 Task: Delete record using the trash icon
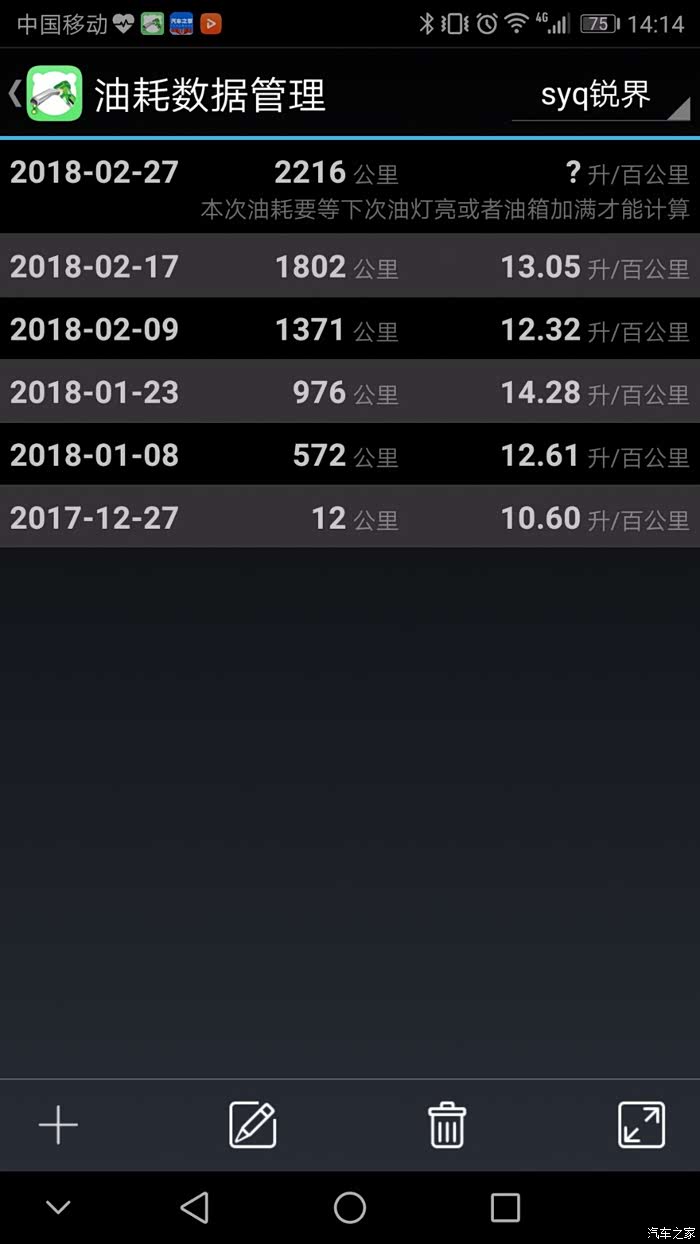tap(447, 1126)
